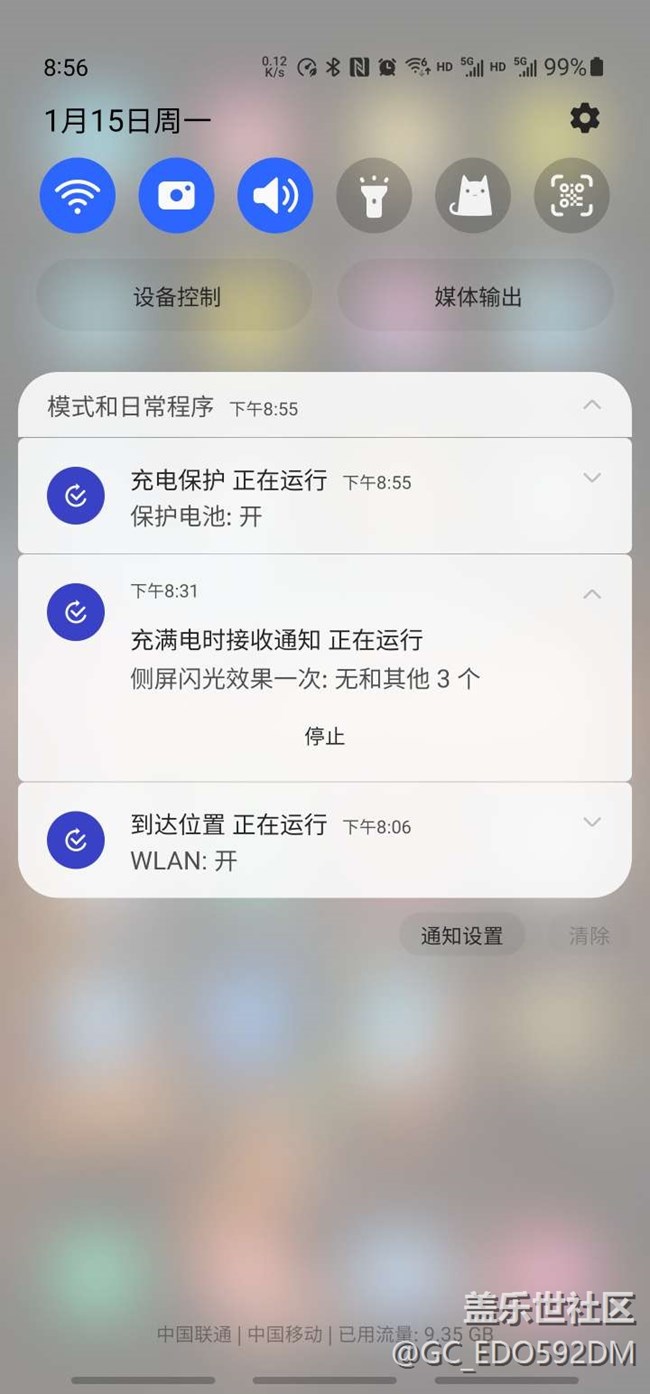Expand the 充电保护 notification

point(592,478)
